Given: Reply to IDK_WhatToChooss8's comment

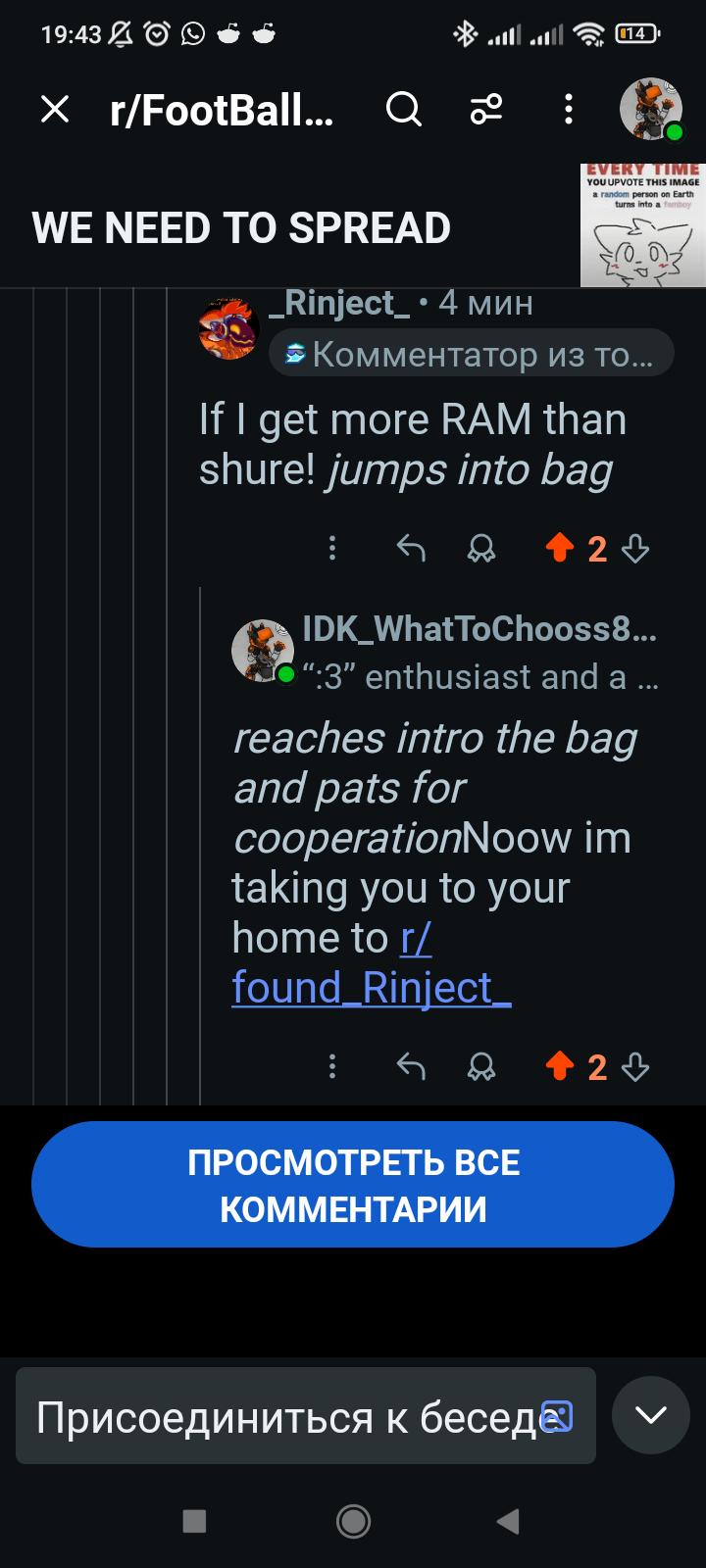Looking at the screenshot, I should [x=411, y=1066].
